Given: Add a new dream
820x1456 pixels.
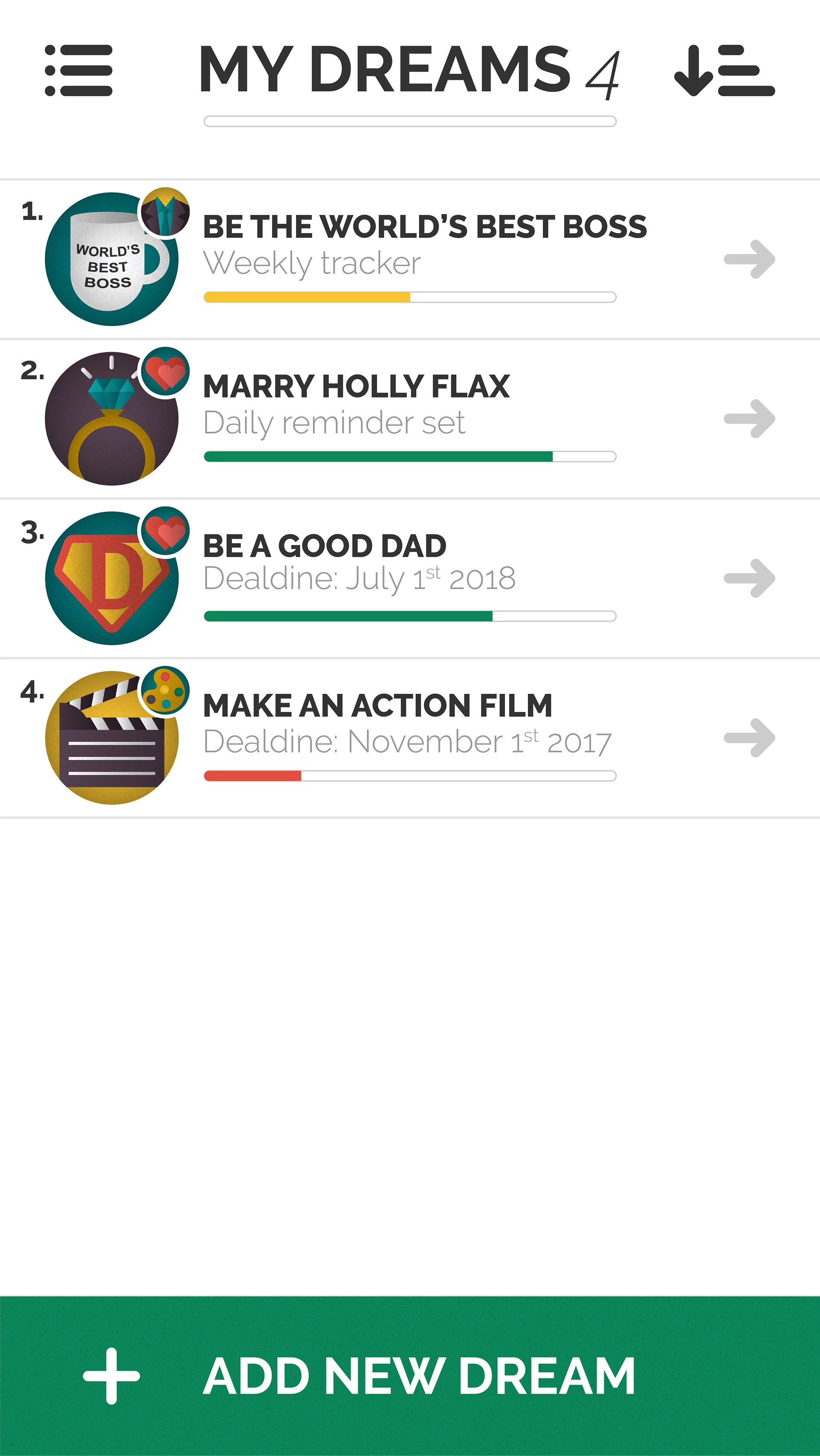Looking at the screenshot, I should pos(410,1376).
